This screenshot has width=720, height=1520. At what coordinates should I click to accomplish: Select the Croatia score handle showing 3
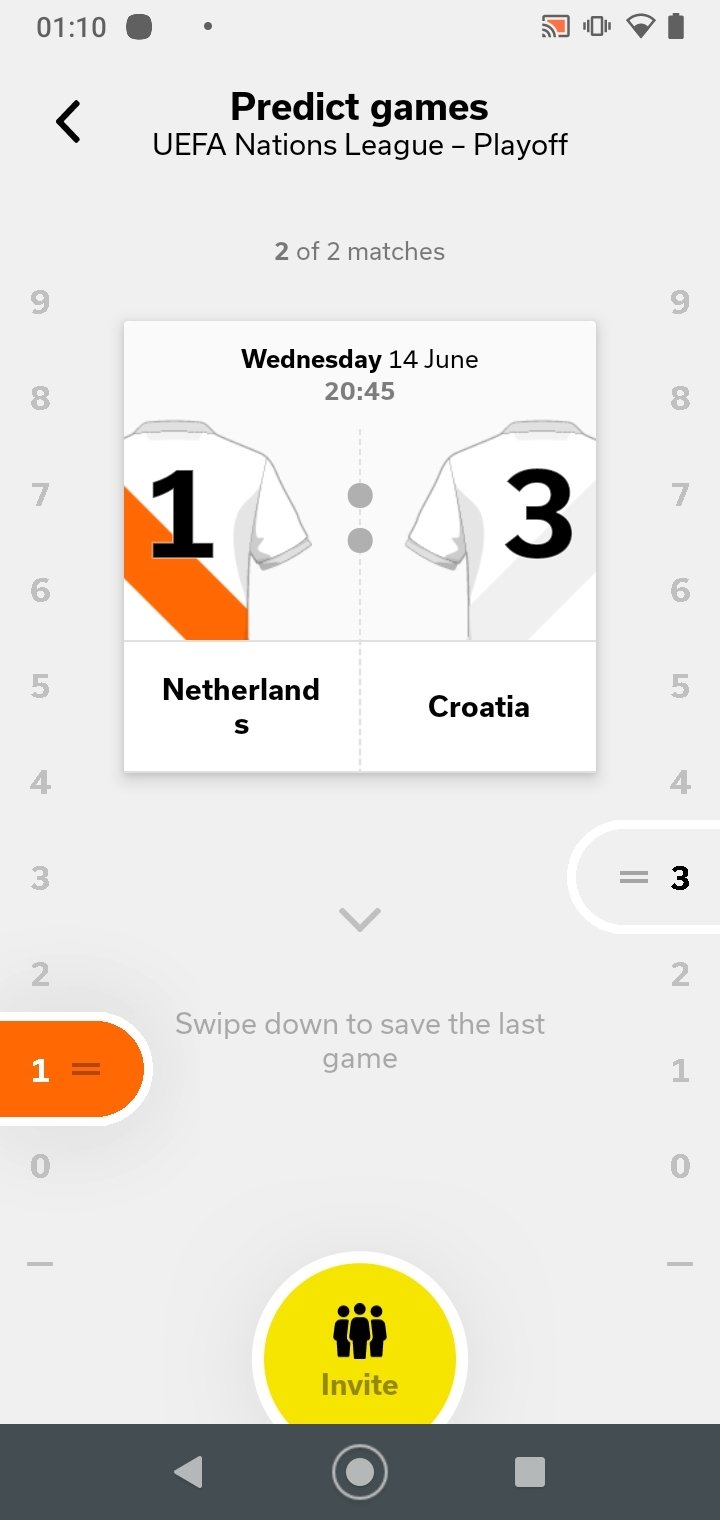(648, 878)
